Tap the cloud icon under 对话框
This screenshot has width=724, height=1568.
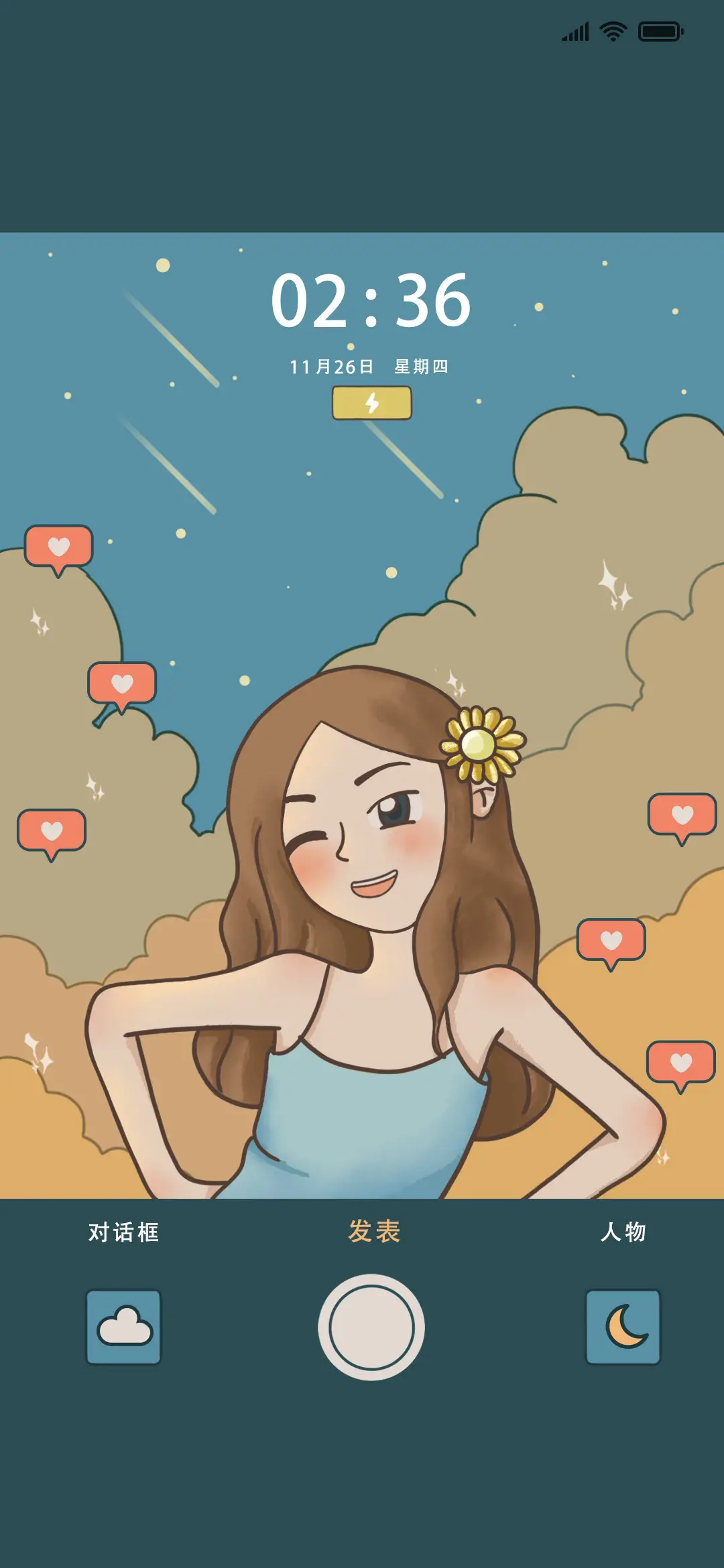pyautogui.click(x=124, y=1327)
